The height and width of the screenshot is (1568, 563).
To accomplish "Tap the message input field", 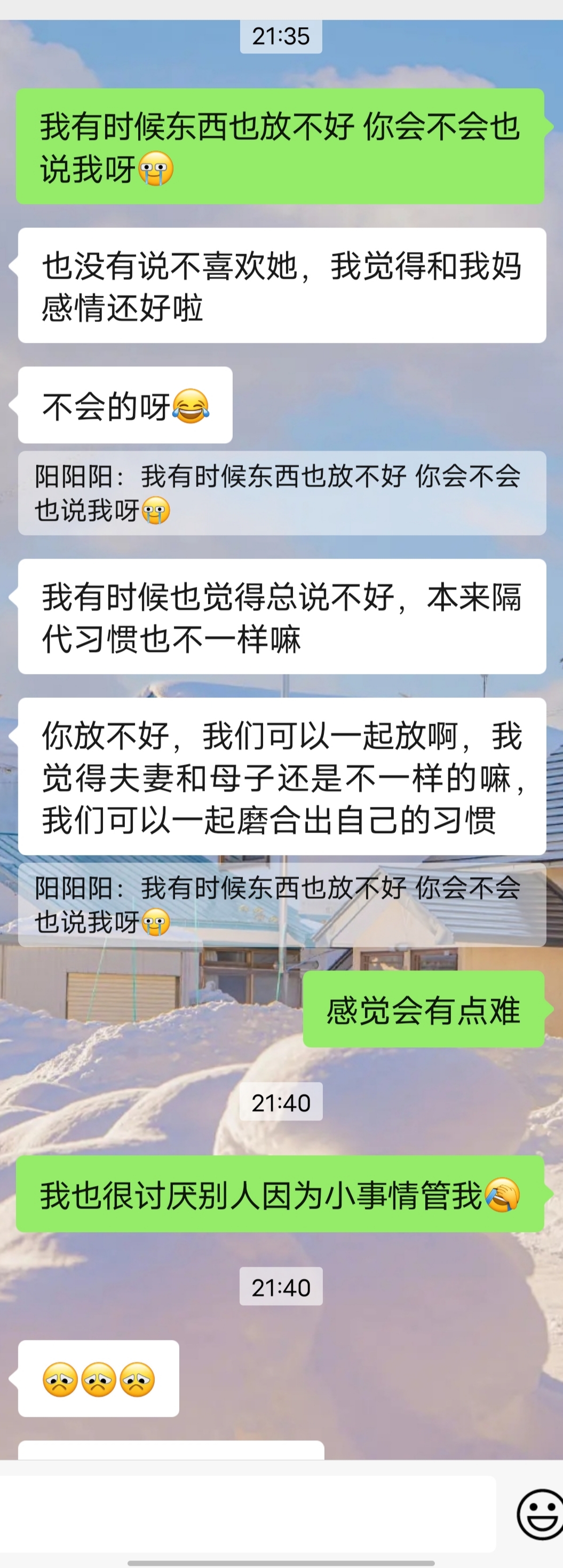I will point(248,1514).
